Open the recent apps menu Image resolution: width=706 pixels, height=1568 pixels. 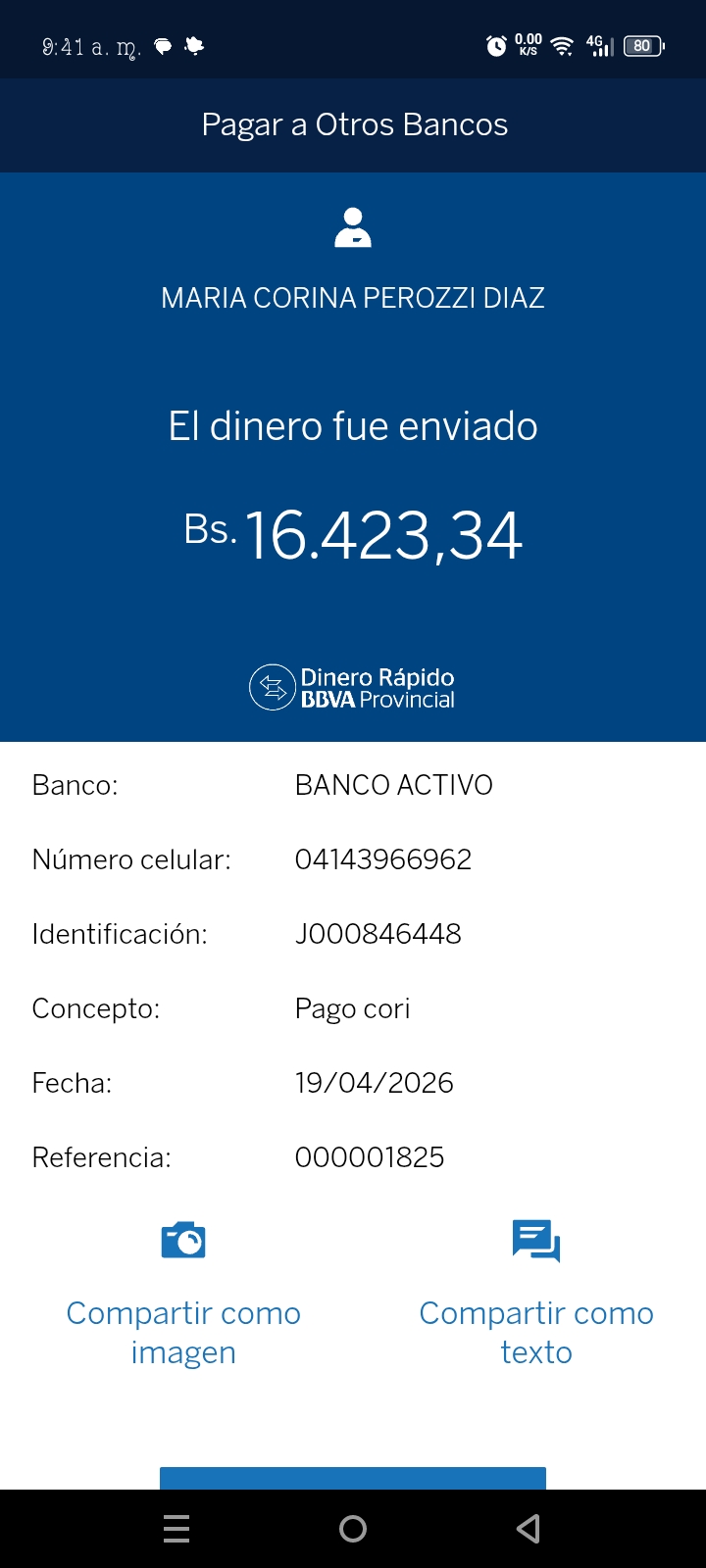176,1529
